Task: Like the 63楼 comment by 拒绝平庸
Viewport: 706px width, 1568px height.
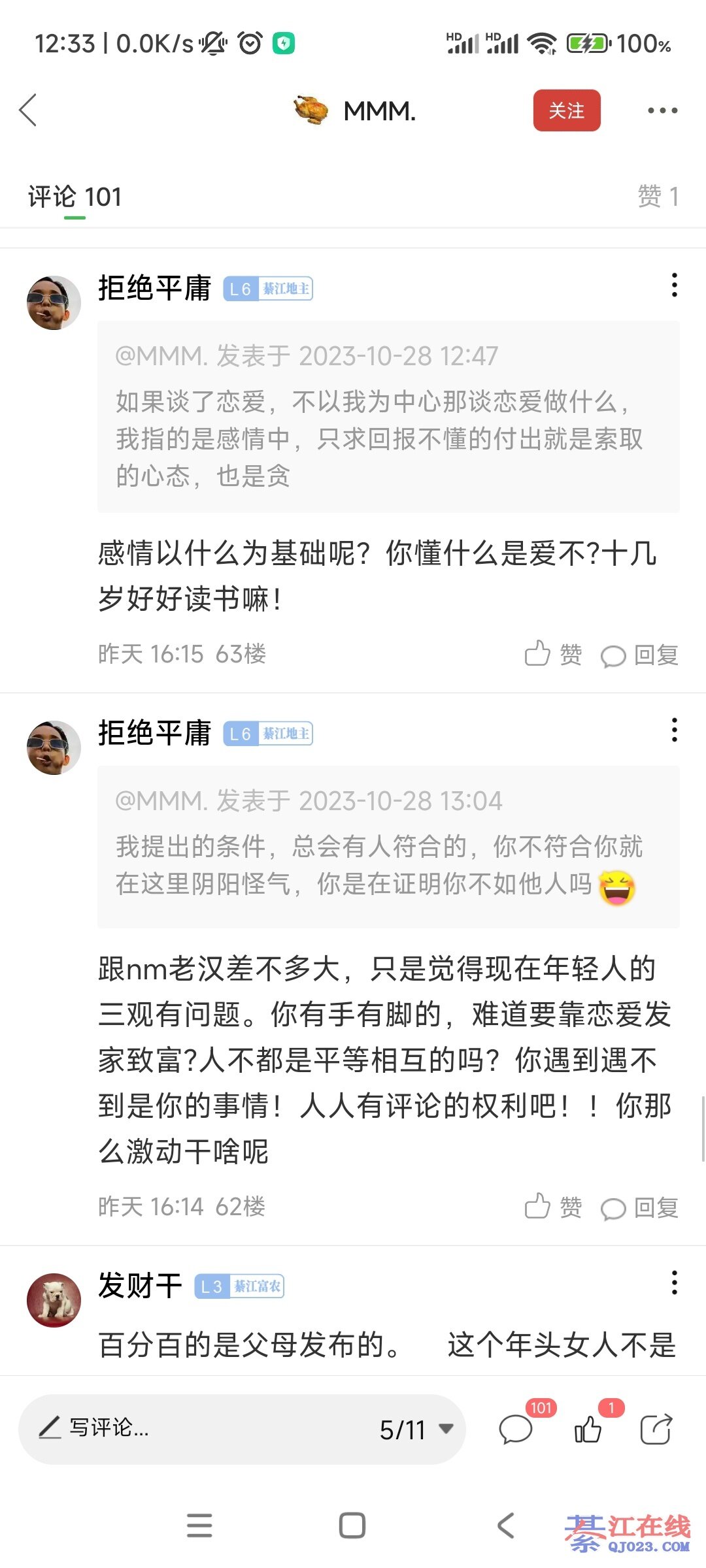Action: tap(553, 654)
